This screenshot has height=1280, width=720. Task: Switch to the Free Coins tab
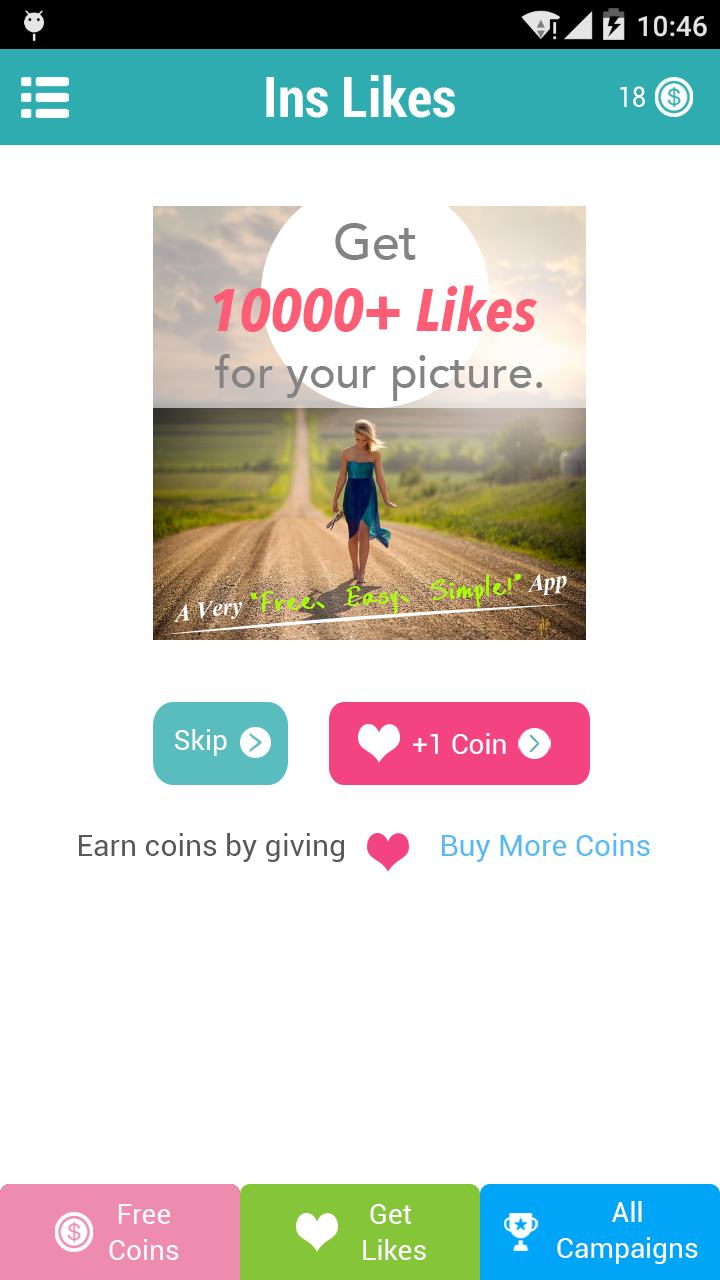pos(120,1232)
